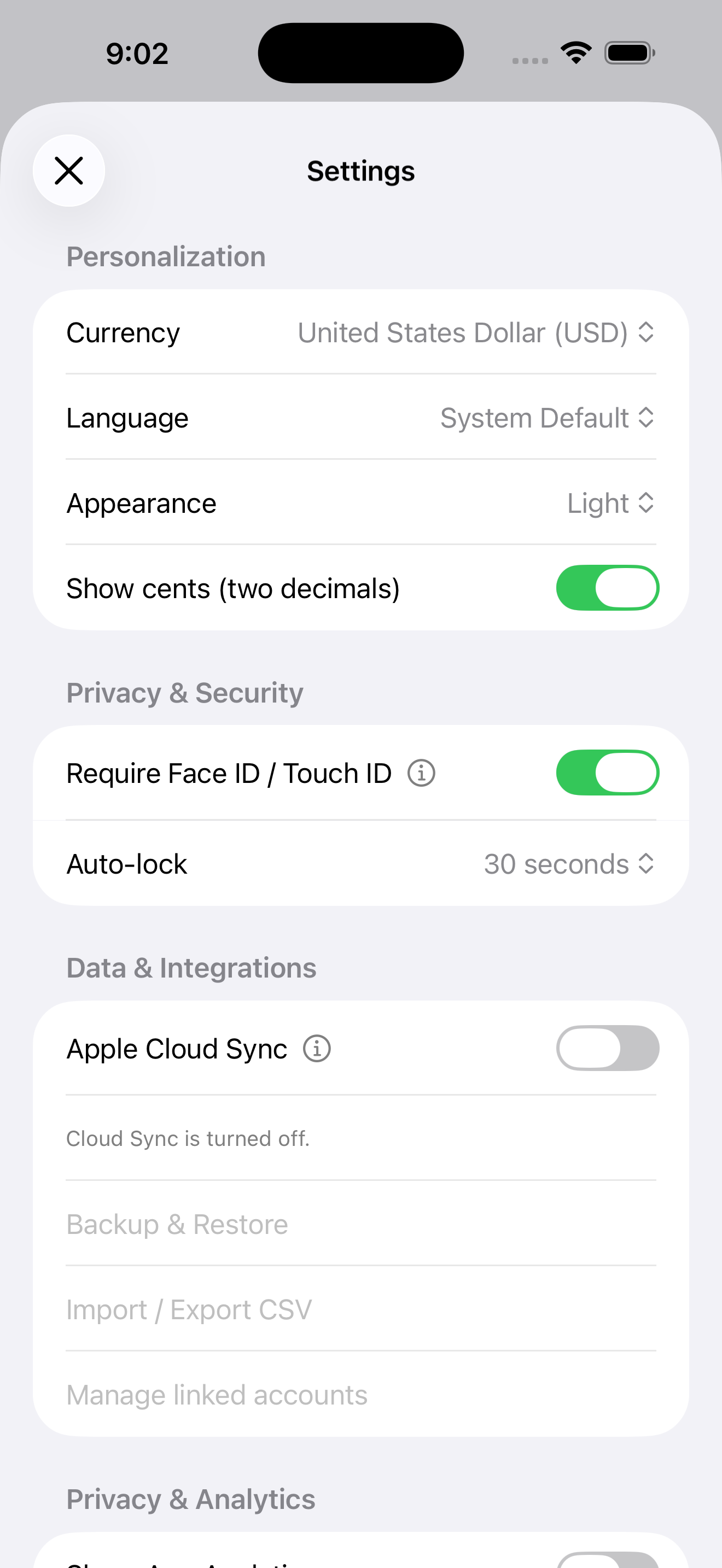This screenshot has width=722, height=1568.
Task: Select the Privacy & Security section header
Action: (184, 692)
